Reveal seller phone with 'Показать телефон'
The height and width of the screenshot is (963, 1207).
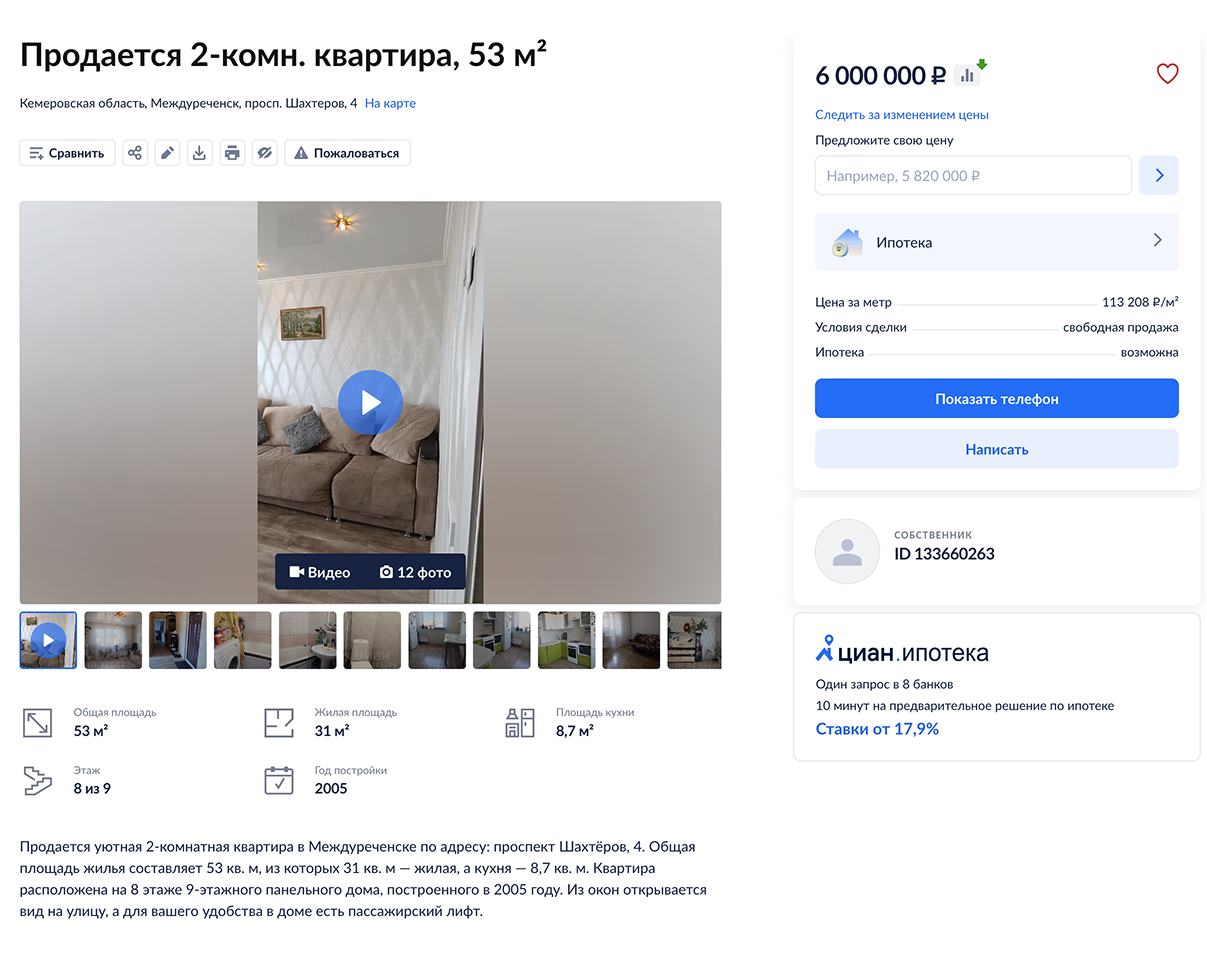pyautogui.click(x=996, y=398)
